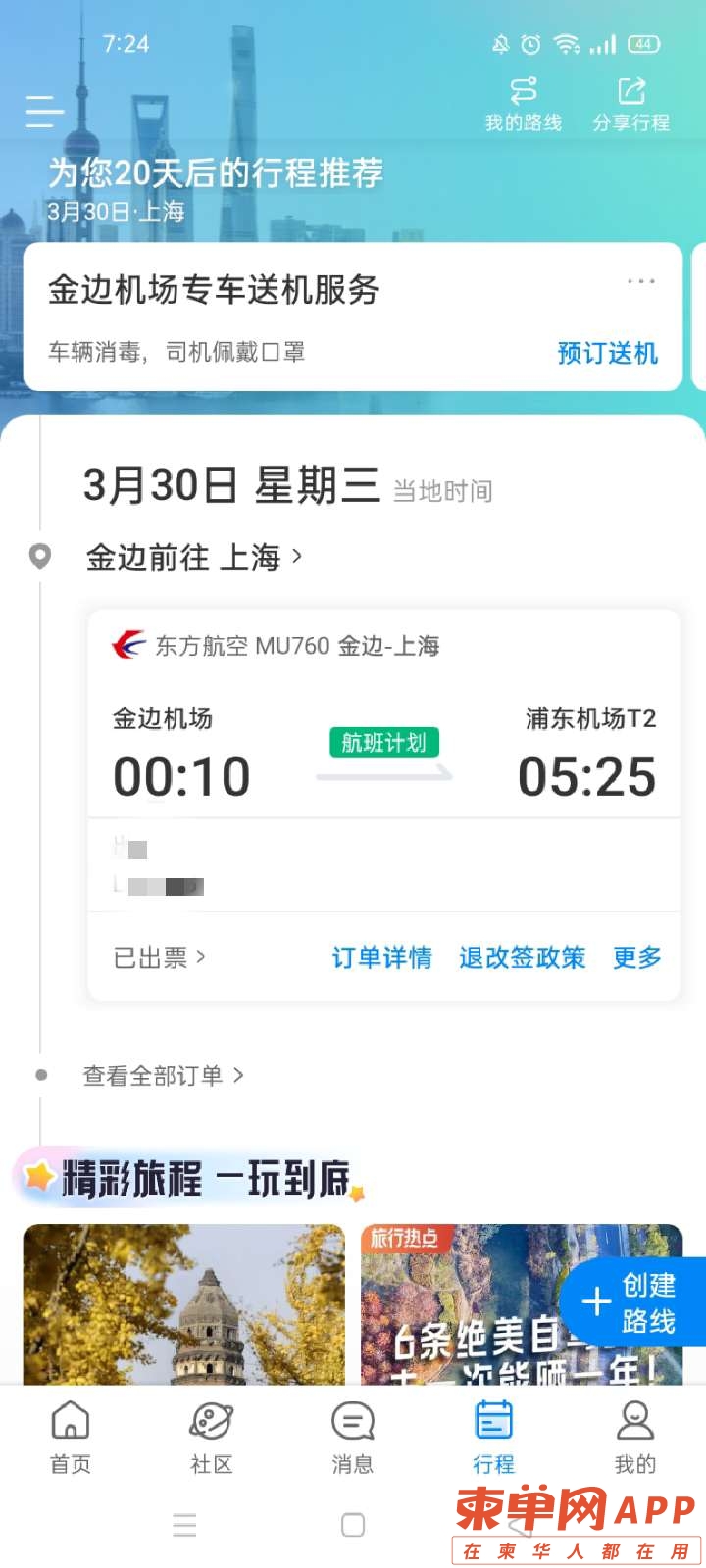Open 我的路线 (my routes)
Viewport: 706px width, 1568px height.
524,105
